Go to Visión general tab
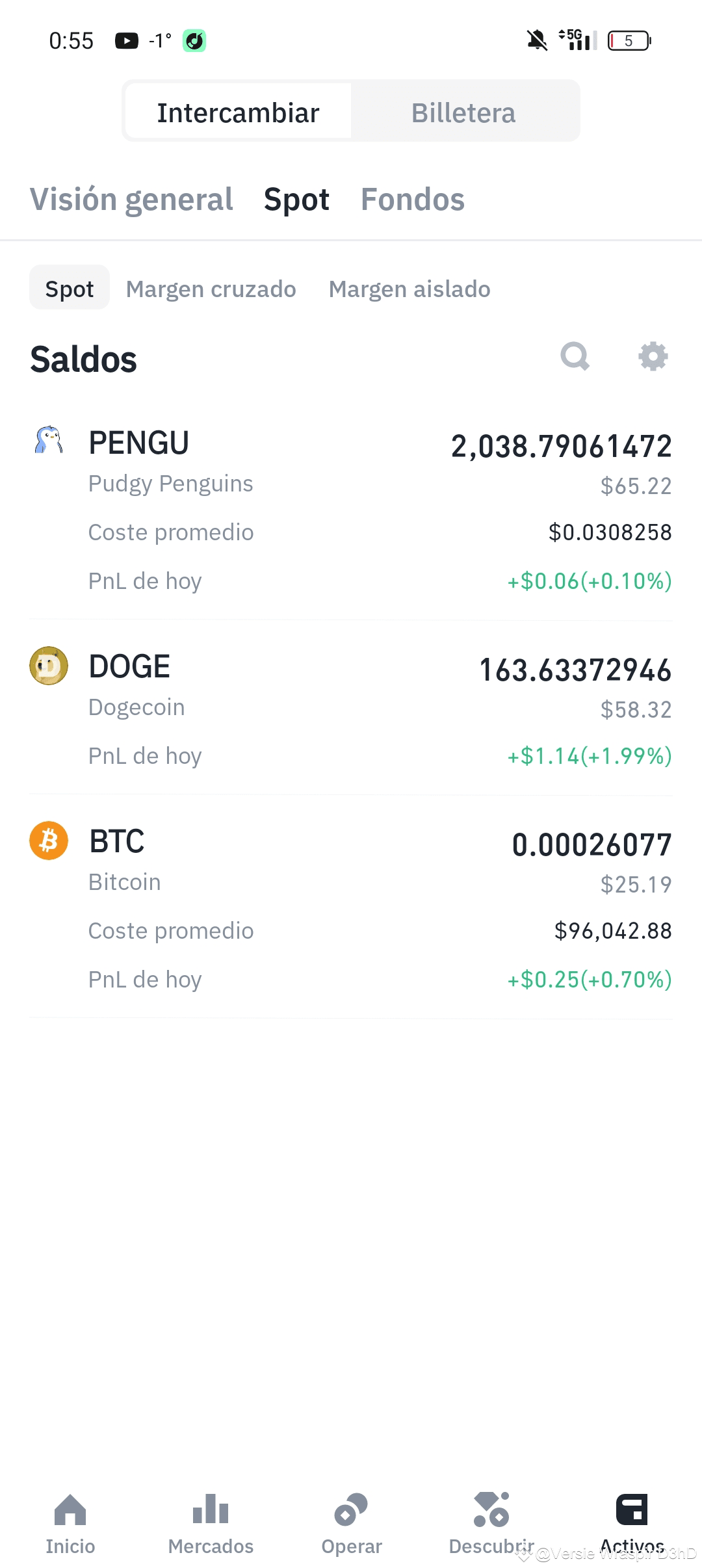The image size is (702, 1568). click(x=131, y=199)
